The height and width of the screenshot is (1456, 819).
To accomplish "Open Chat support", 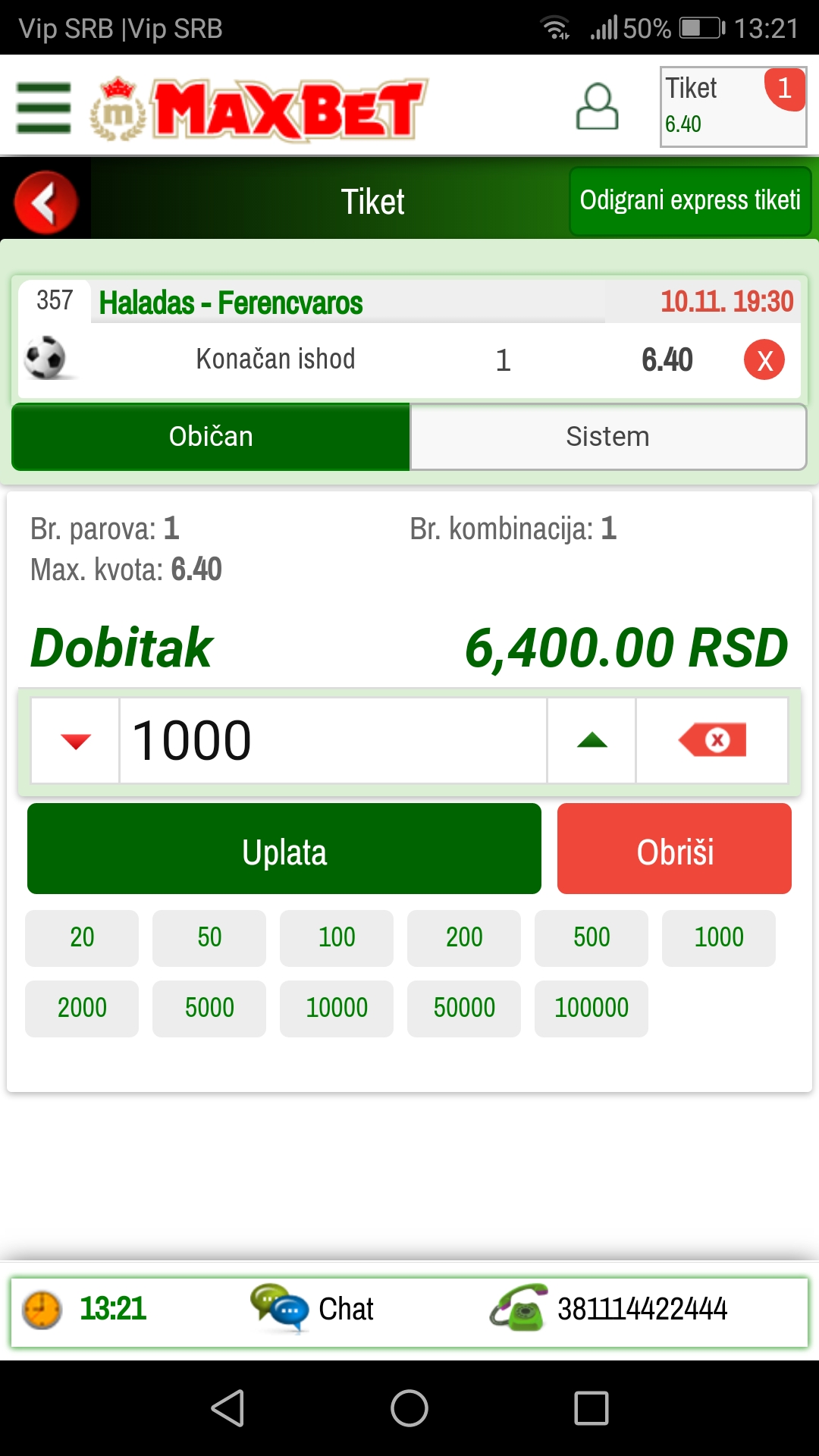I will 312,1309.
